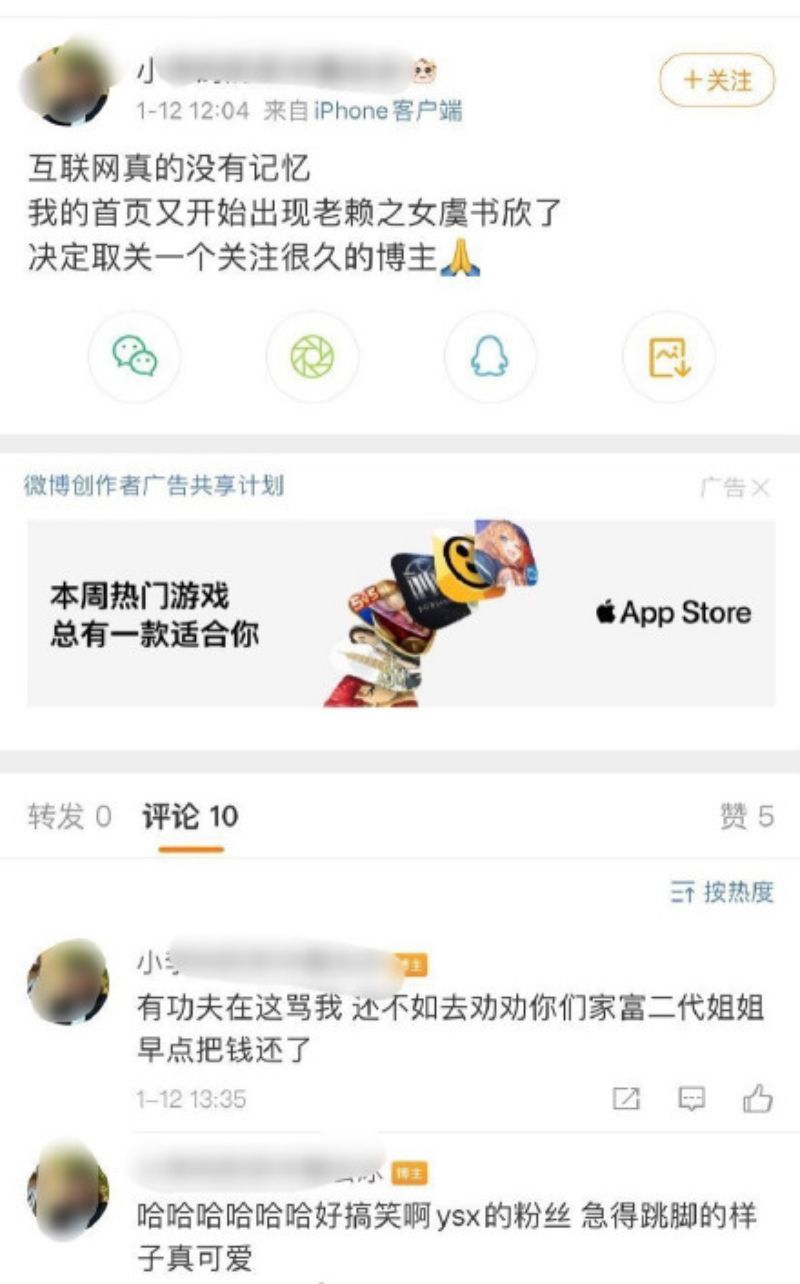Close the 广告 banner

(760, 488)
